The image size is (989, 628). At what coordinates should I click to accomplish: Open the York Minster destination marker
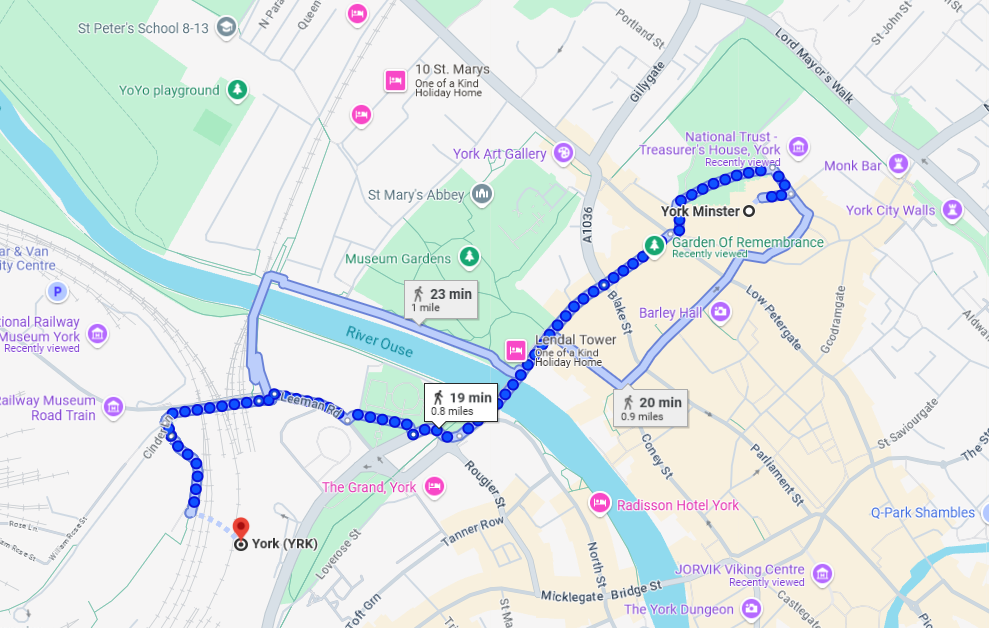(748, 211)
